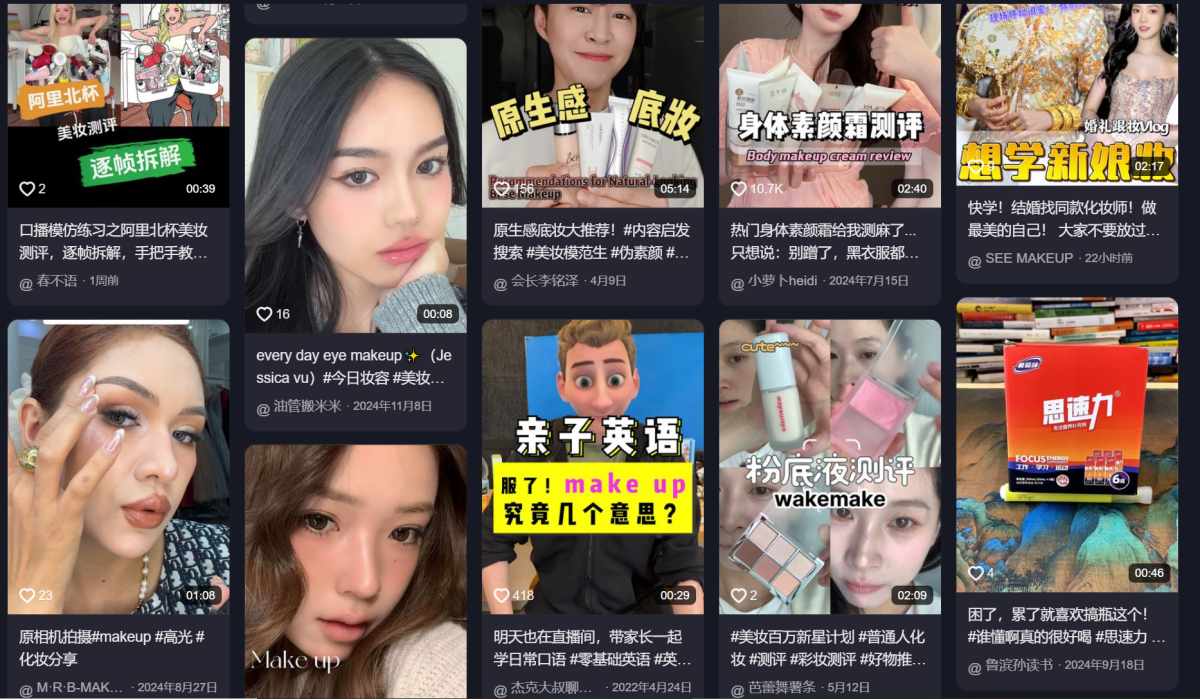Play the 原生感底妆 recommendation video
This screenshot has height=699, width=1200.
click(x=592, y=105)
